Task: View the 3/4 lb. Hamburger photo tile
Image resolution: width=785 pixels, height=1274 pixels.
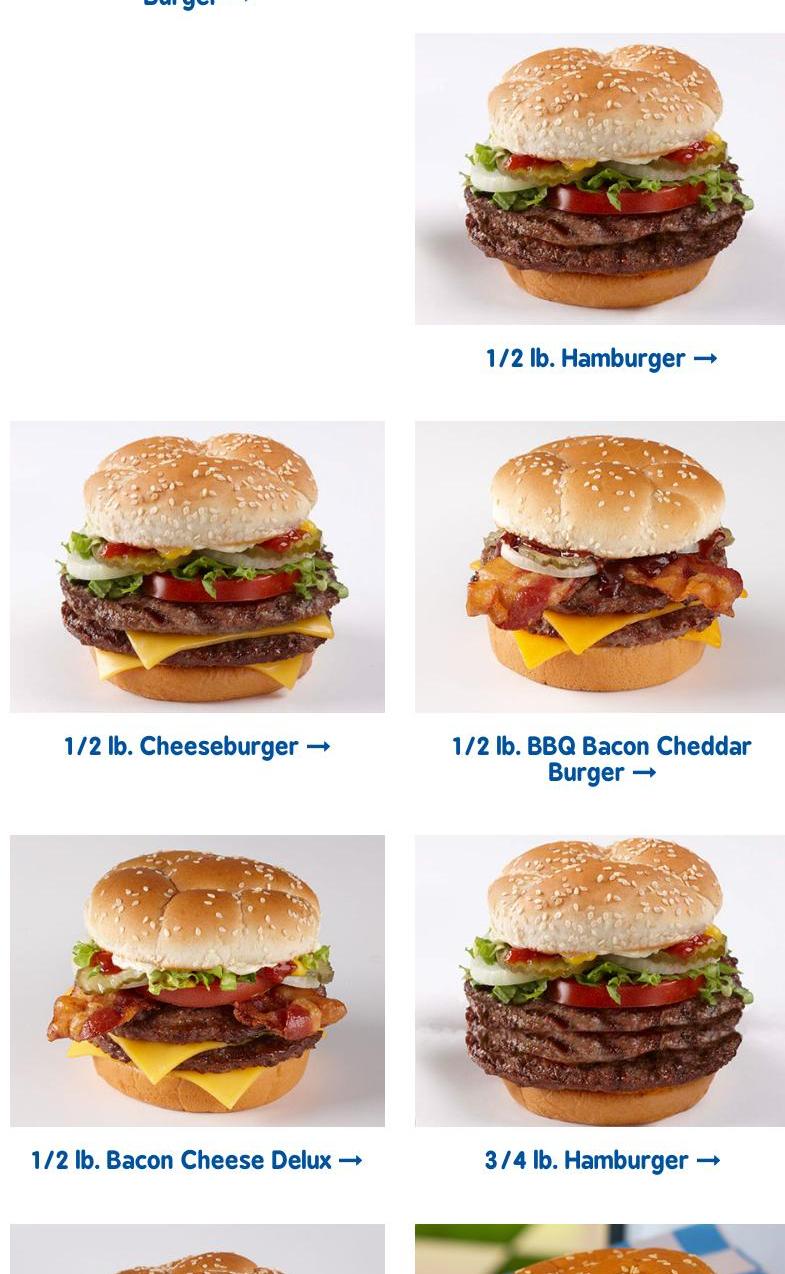Action: point(600,980)
